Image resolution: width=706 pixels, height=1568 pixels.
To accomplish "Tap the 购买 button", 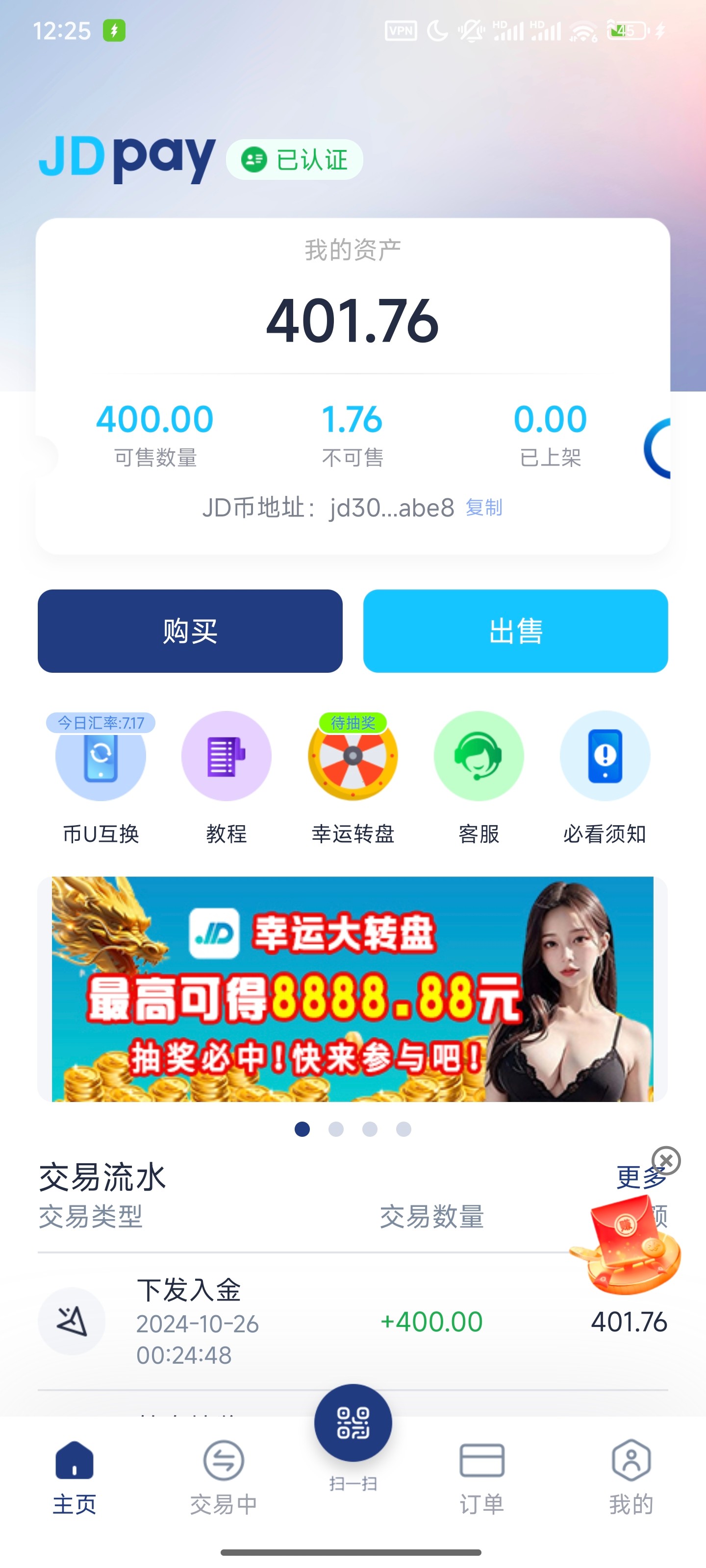I will click(189, 631).
